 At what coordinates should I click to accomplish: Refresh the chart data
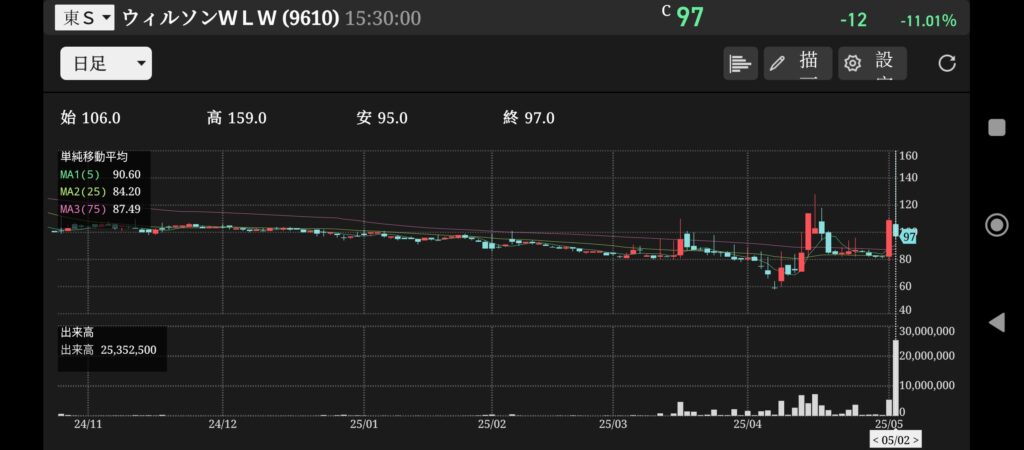946,63
